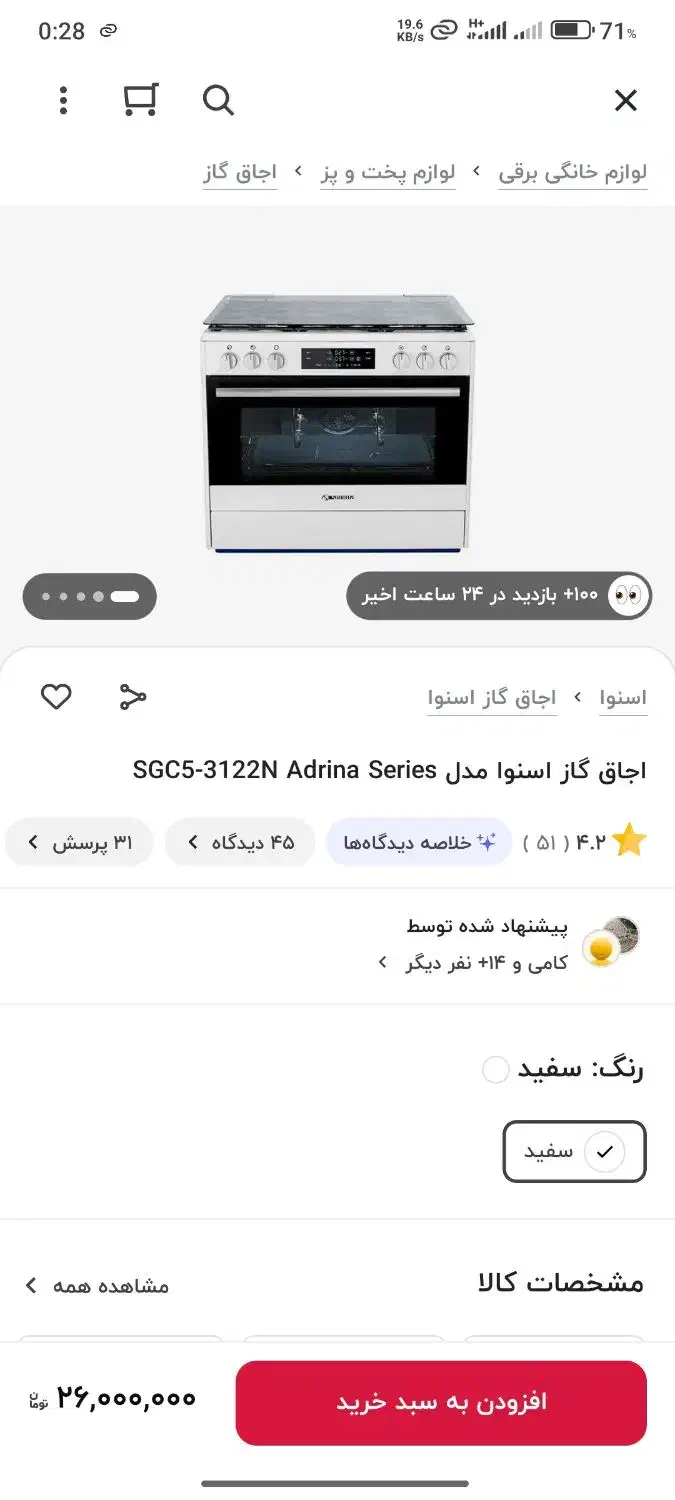Open the shopping cart

pos(140,100)
